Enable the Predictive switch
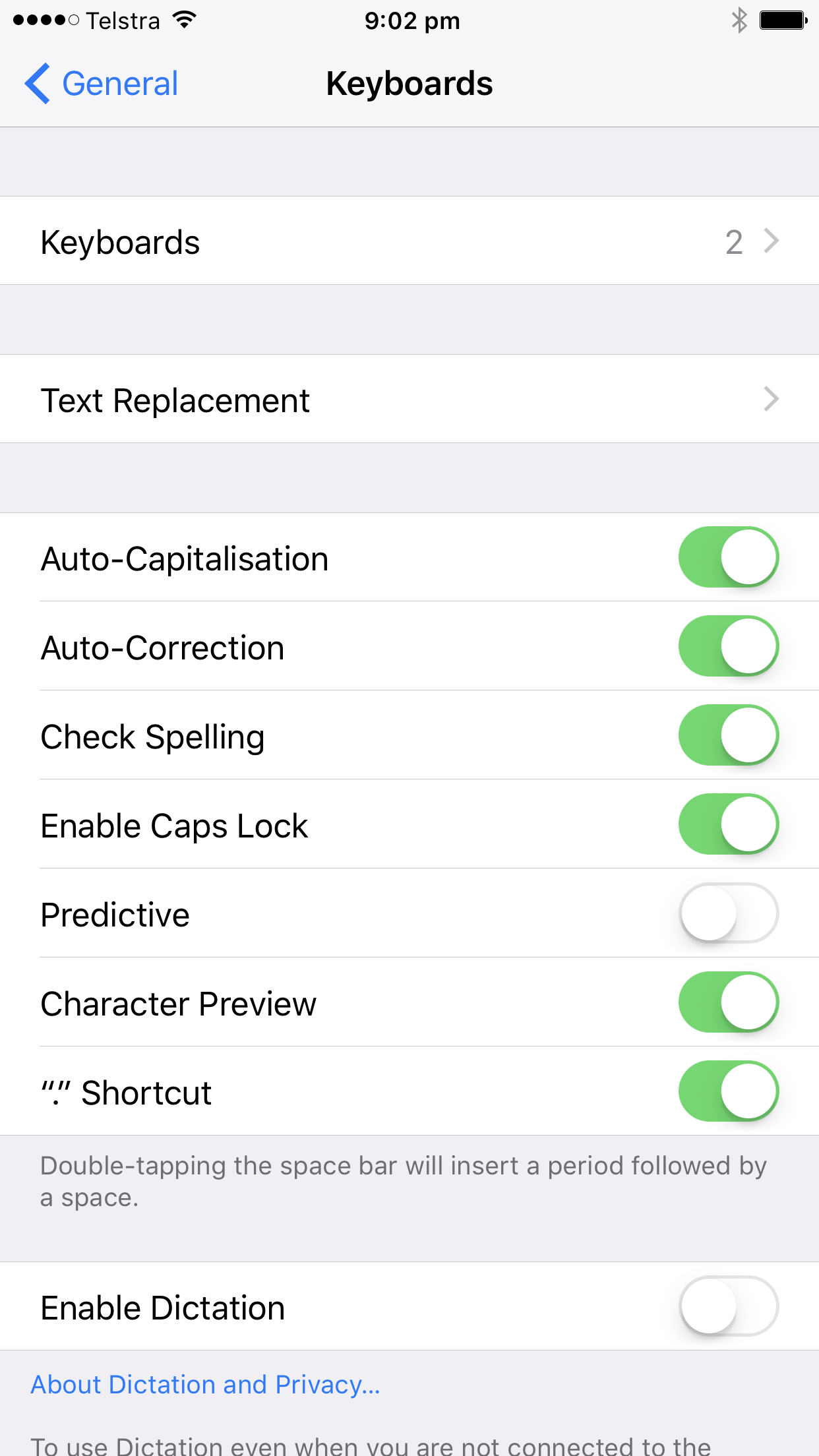This screenshot has width=819, height=1456. (x=729, y=913)
